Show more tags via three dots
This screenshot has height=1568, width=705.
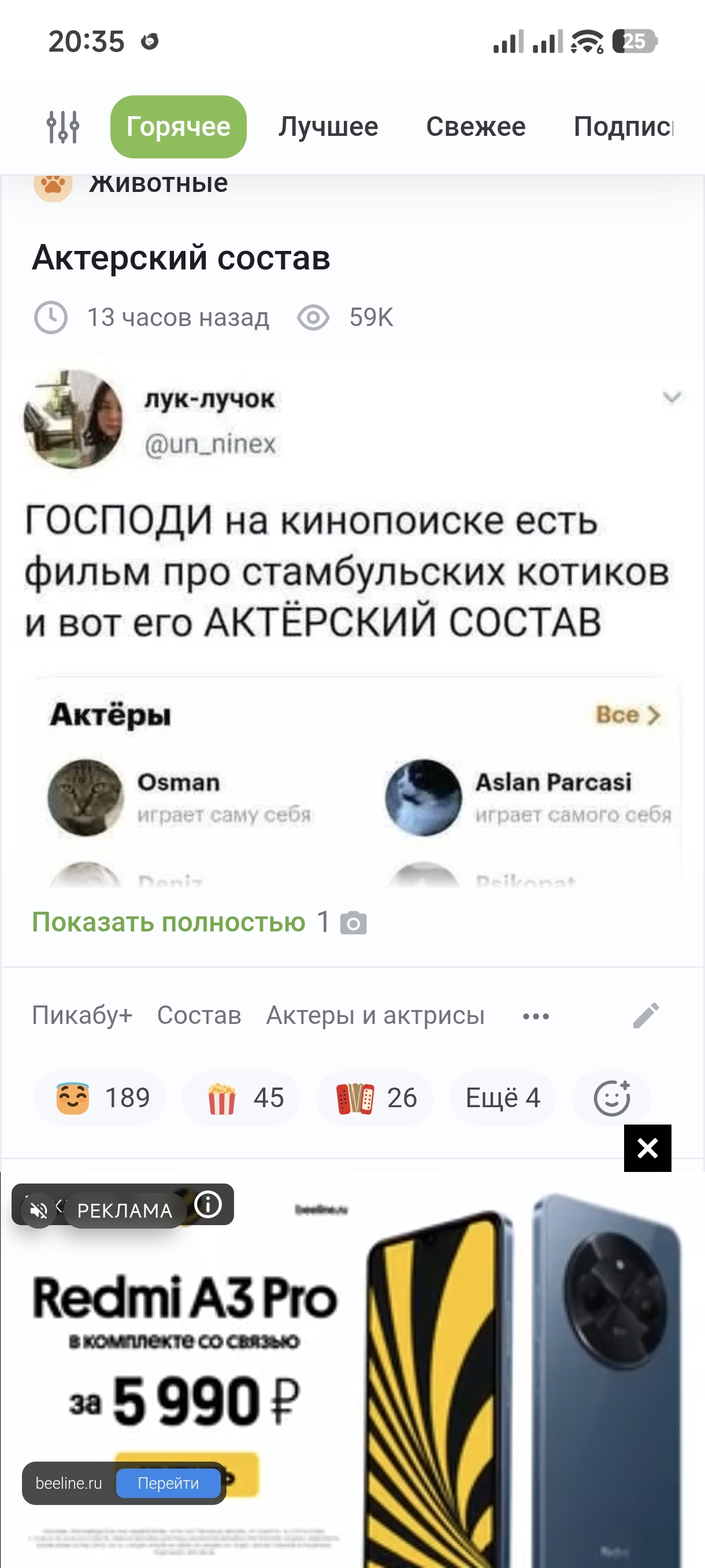tap(536, 1016)
